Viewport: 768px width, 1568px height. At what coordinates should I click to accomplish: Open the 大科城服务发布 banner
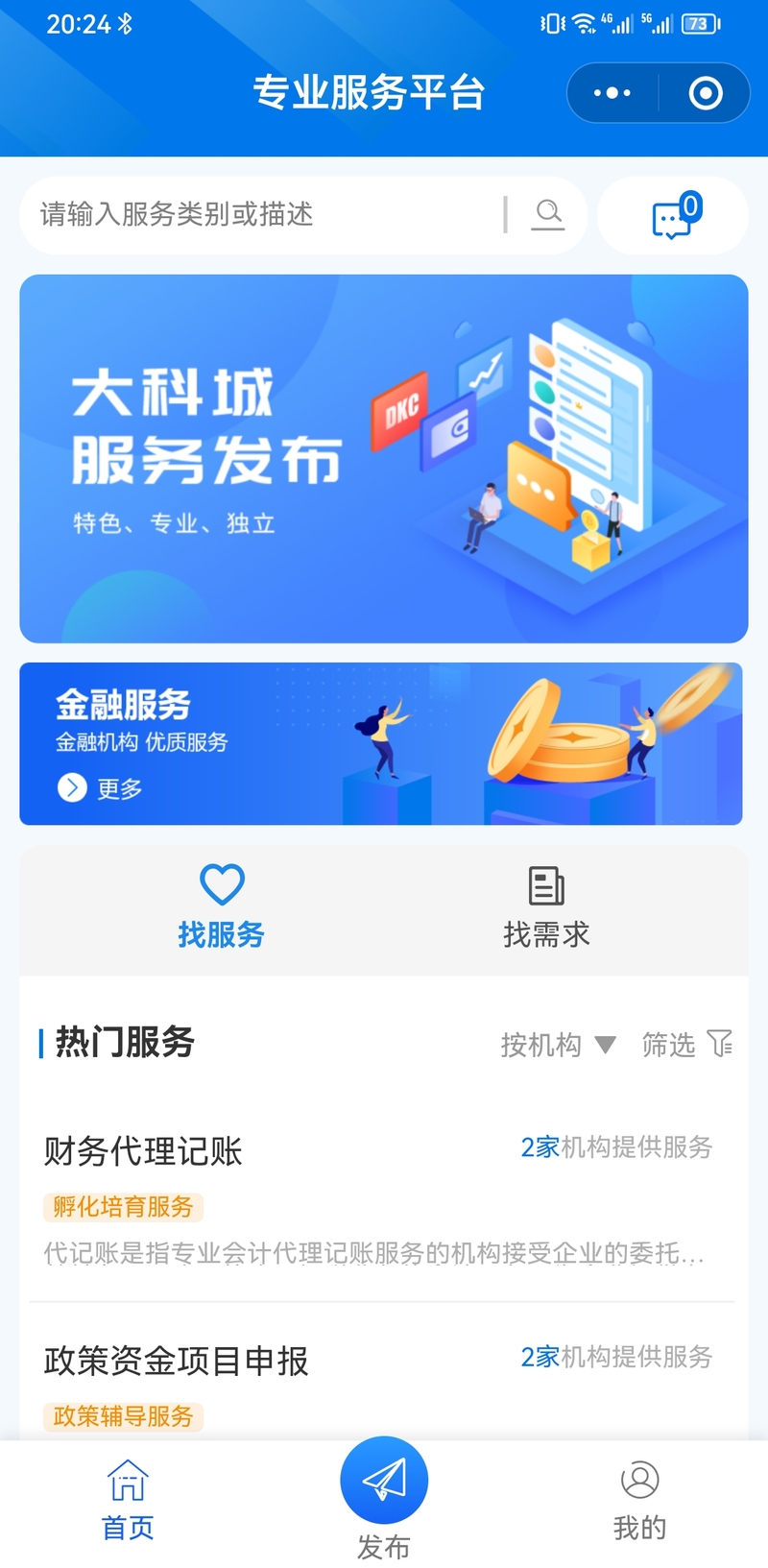point(384,459)
